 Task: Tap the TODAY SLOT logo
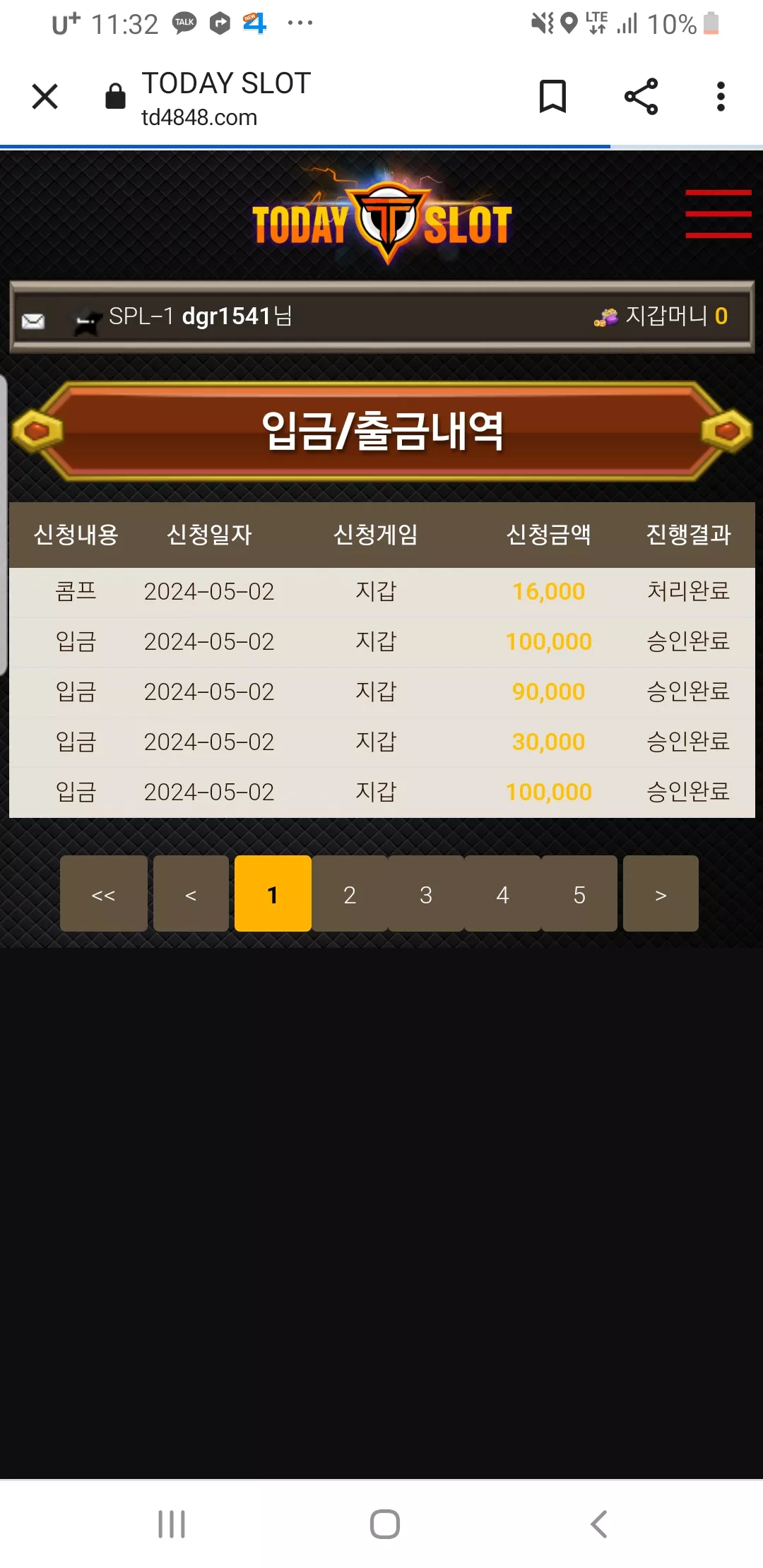[382, 220]
